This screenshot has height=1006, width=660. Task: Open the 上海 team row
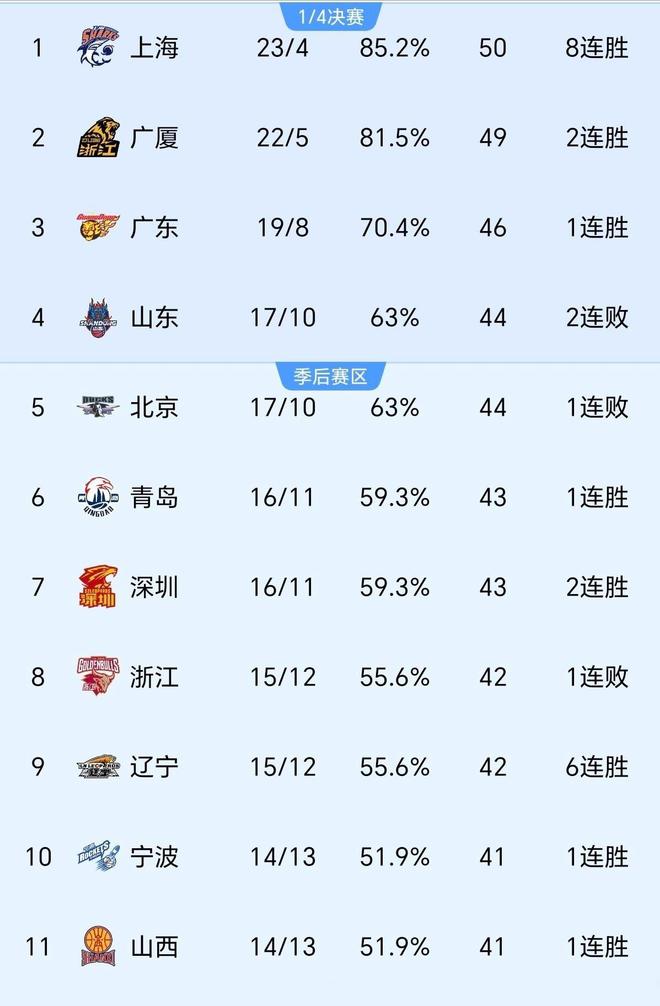click(x=154, y=47)
